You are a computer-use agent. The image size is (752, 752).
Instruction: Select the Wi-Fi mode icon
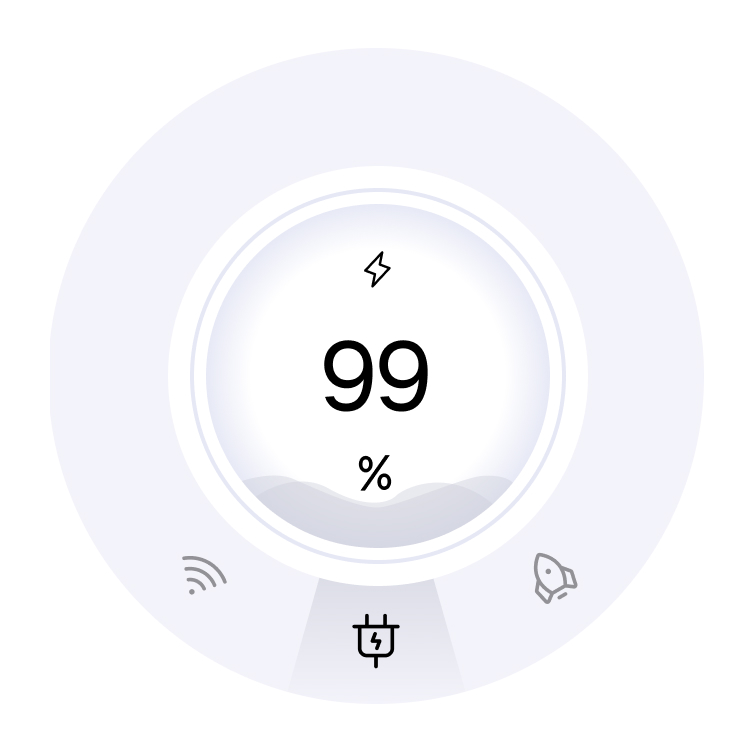point(204,576)
